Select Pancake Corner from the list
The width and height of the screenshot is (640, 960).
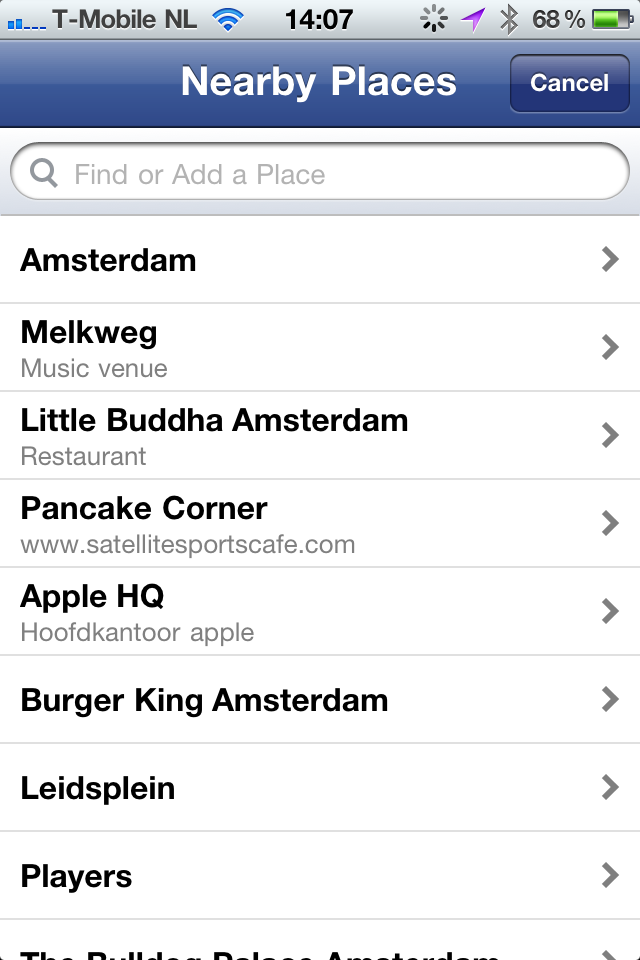(320, 523)
